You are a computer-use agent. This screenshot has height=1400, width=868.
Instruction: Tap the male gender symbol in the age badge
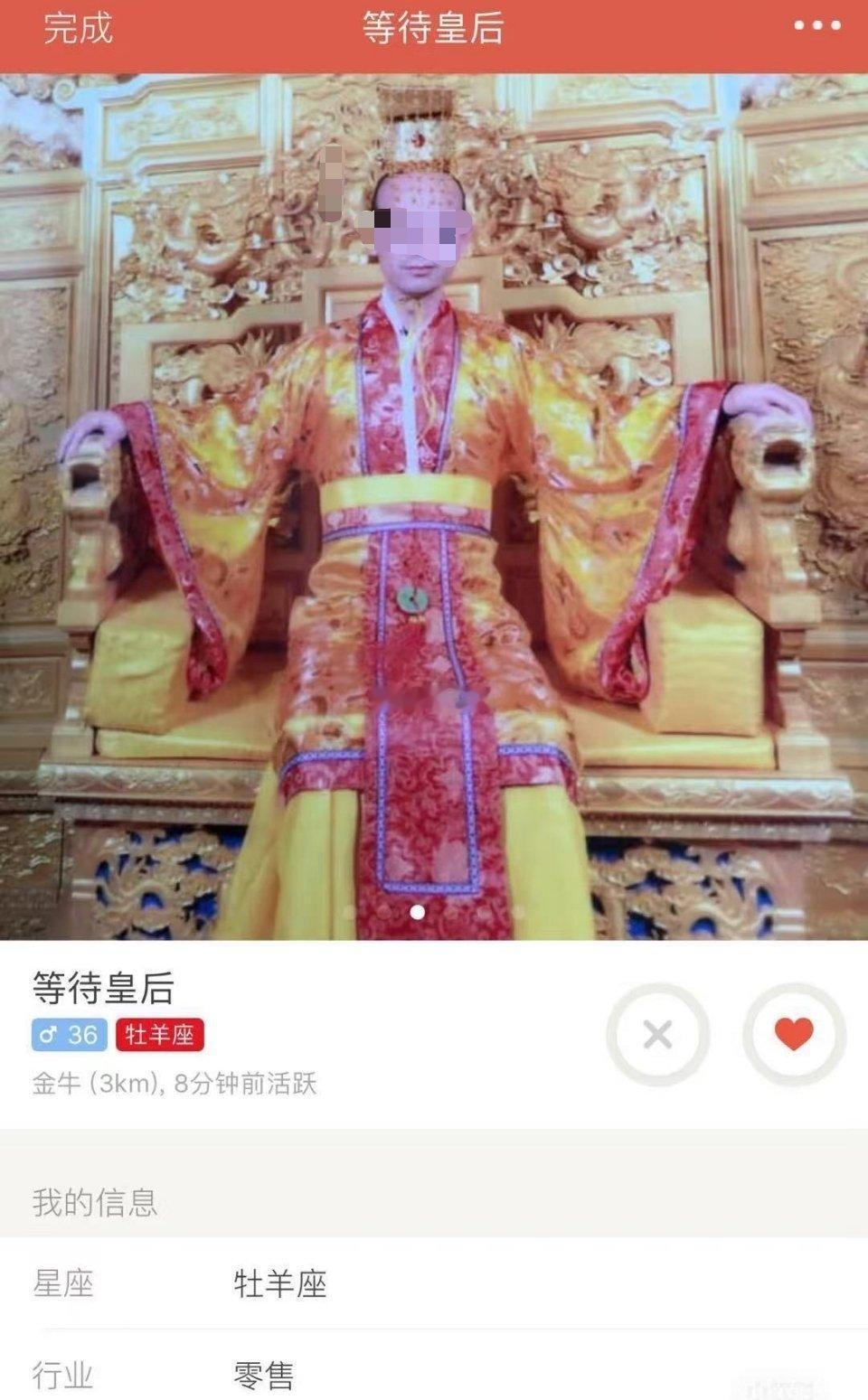click(x=52, y=1033)
